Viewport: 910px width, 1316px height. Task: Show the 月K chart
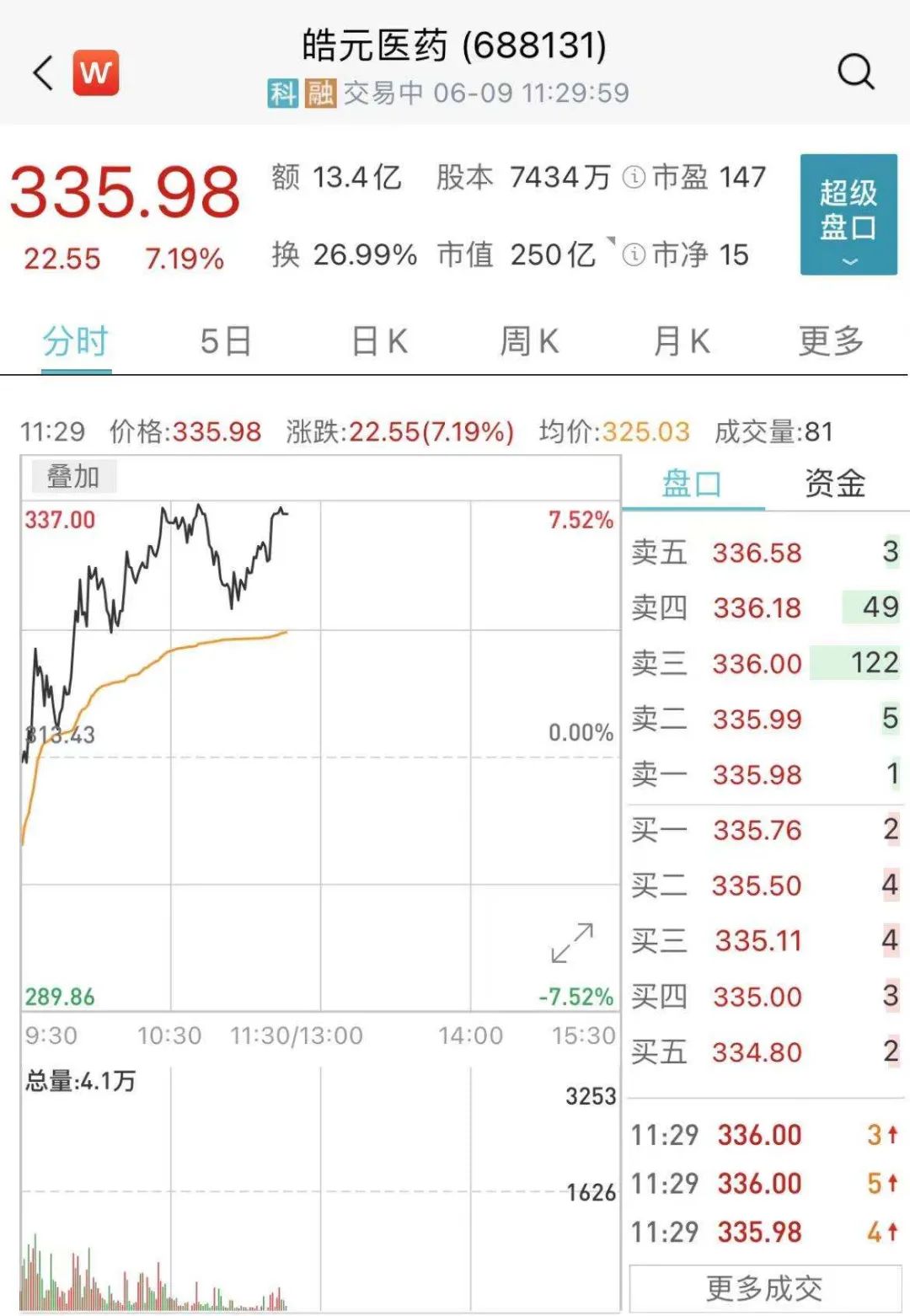(x=681, y=342)
